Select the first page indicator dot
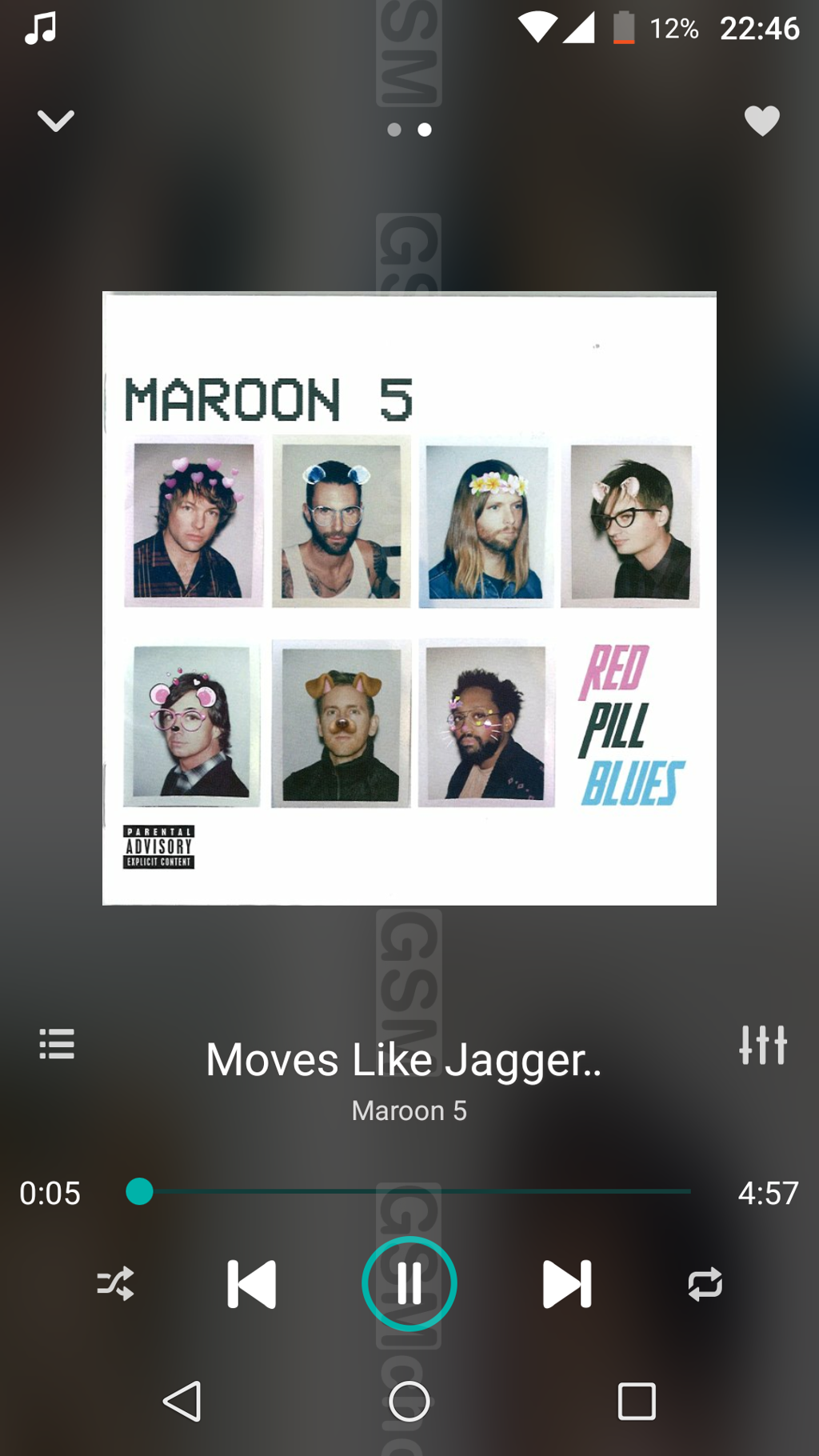The image size is (819, 1456). coord(394,130)
